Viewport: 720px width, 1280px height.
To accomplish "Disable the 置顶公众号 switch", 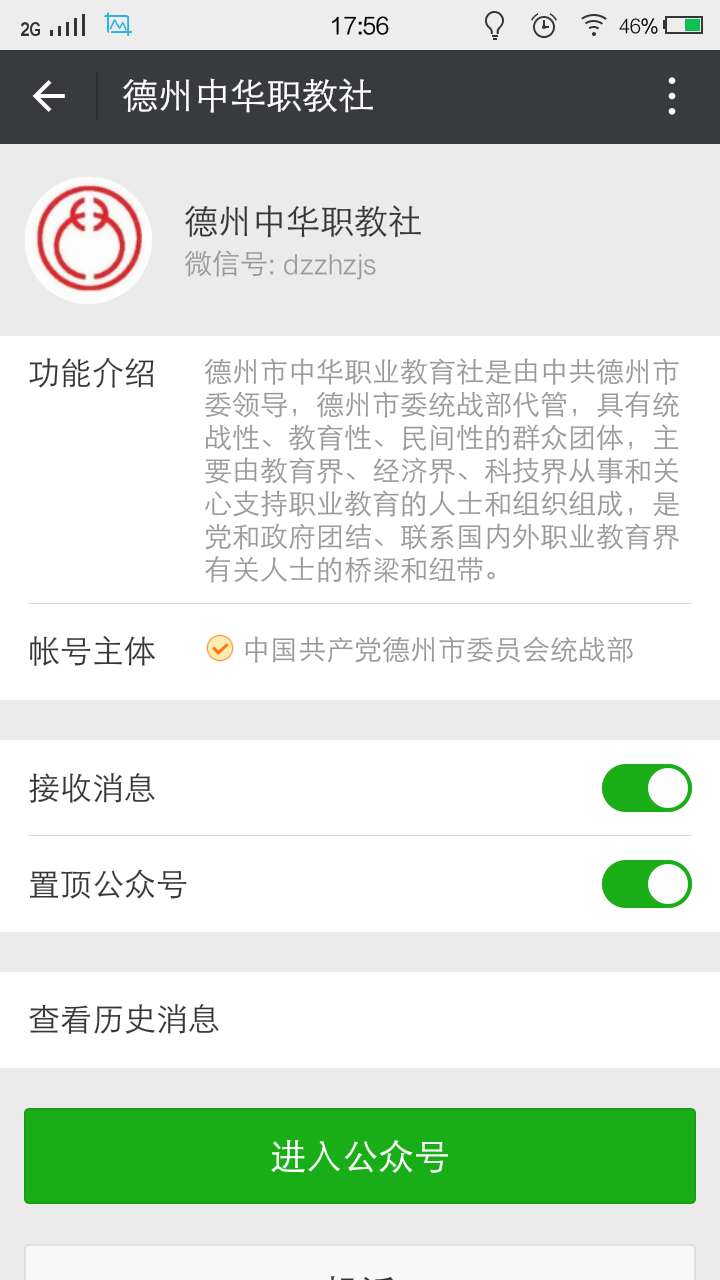I will click(646, 884).
